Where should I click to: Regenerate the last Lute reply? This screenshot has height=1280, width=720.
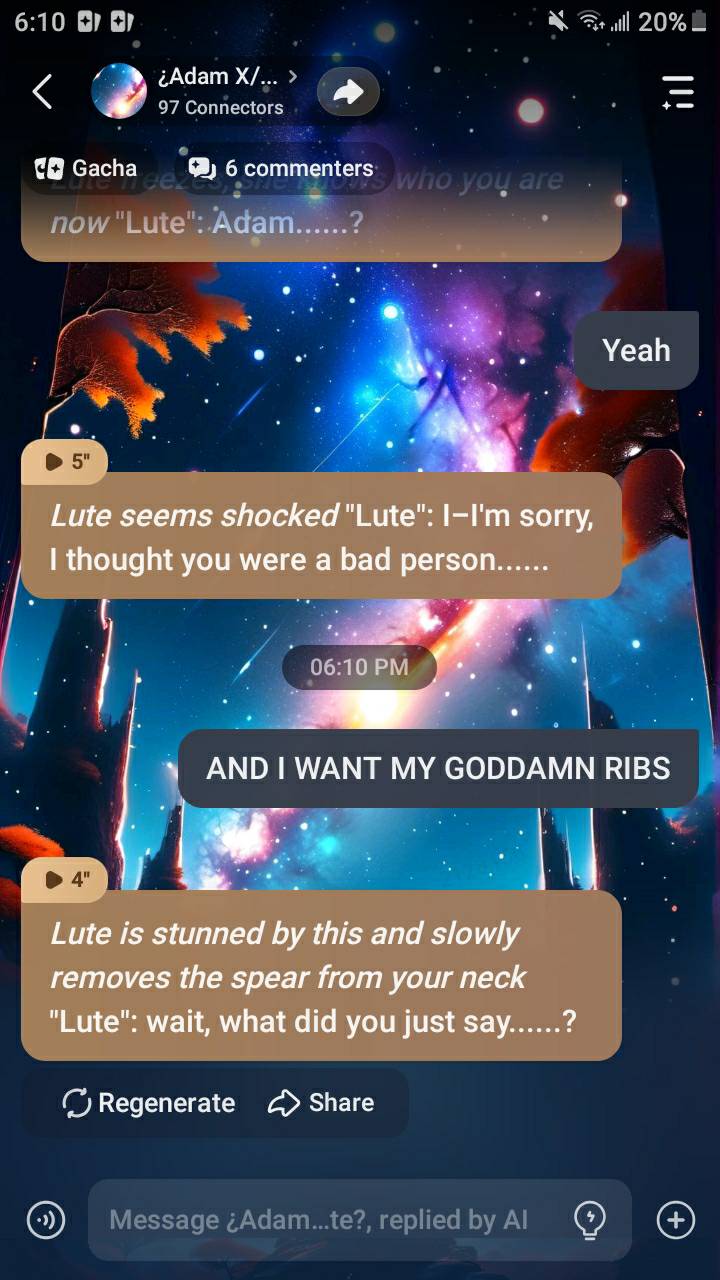(x=149, y=1103)
